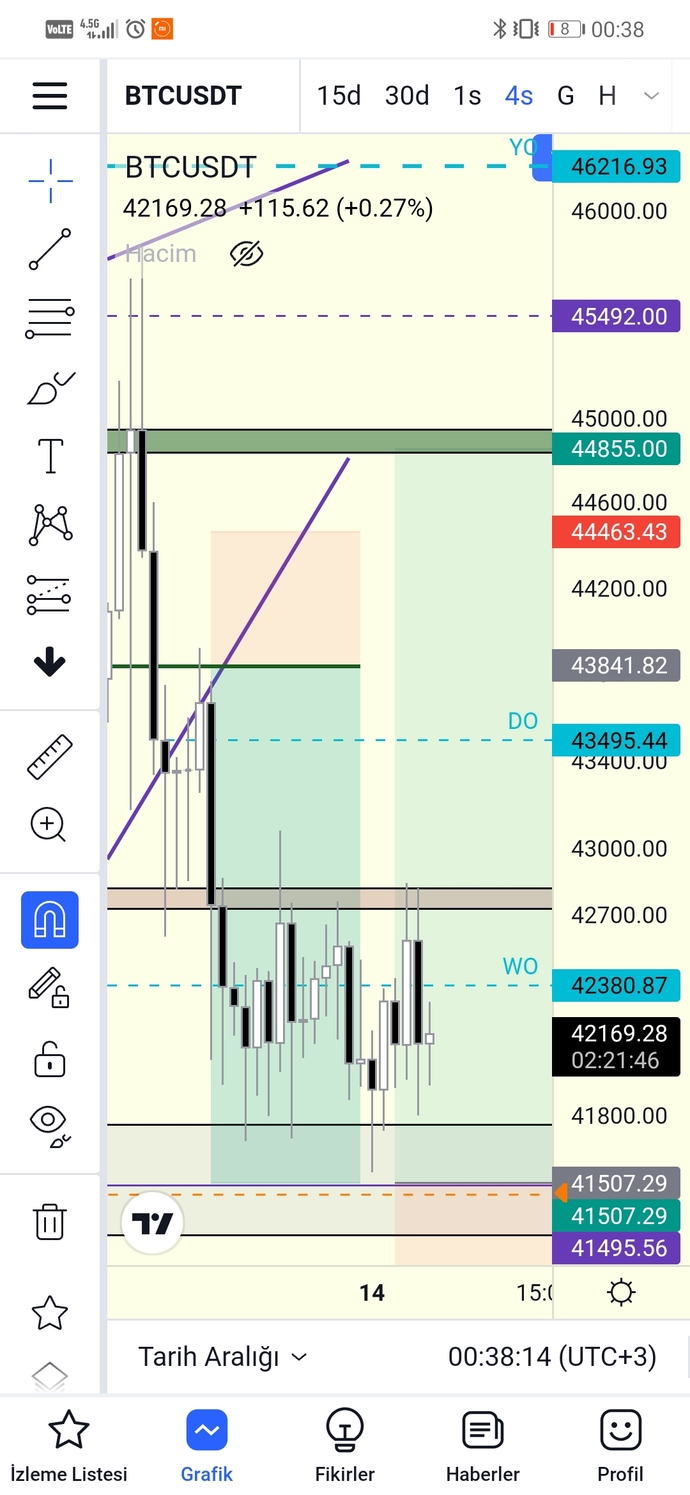Open the Tarih Aralığı dropdown

point(223,1357)
